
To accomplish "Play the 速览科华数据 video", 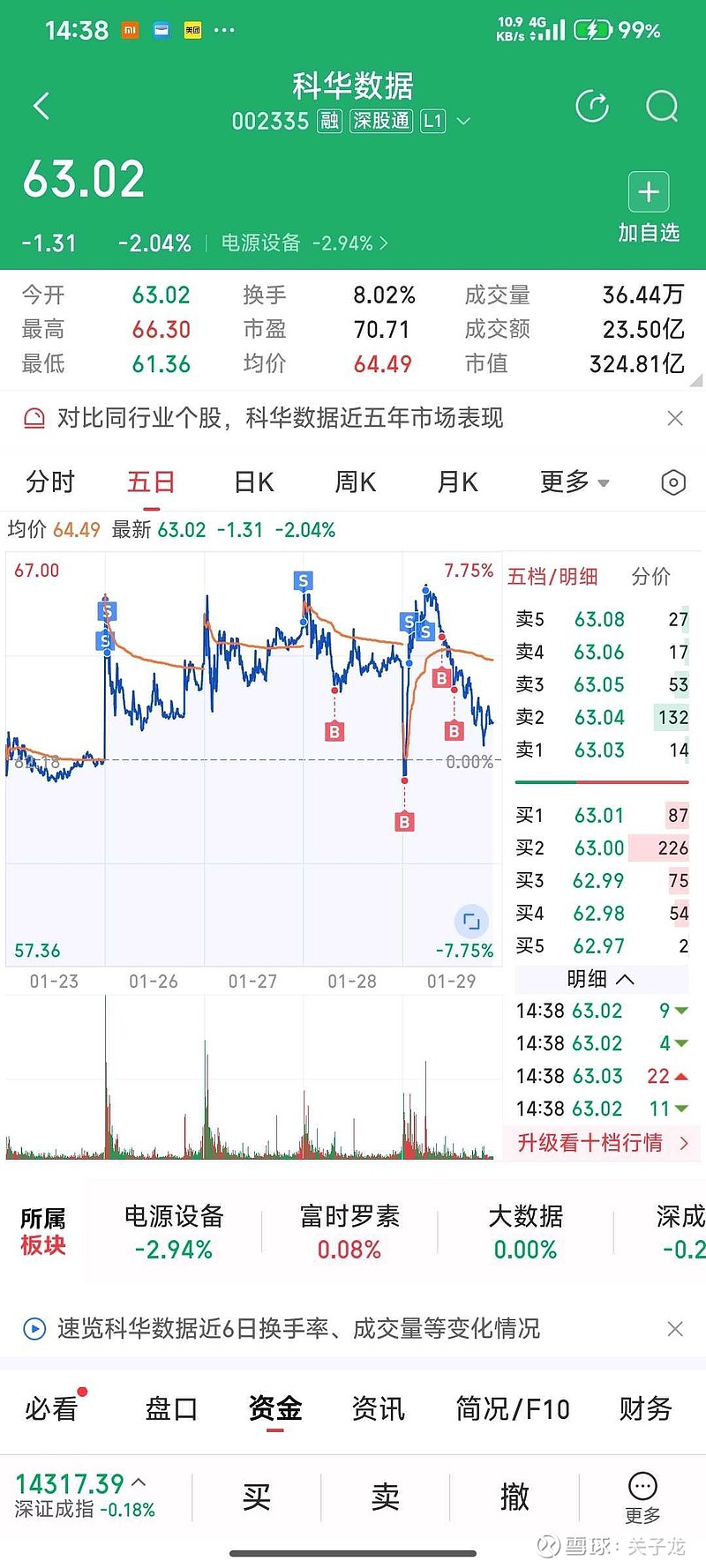I will [x=34, y=1329].
